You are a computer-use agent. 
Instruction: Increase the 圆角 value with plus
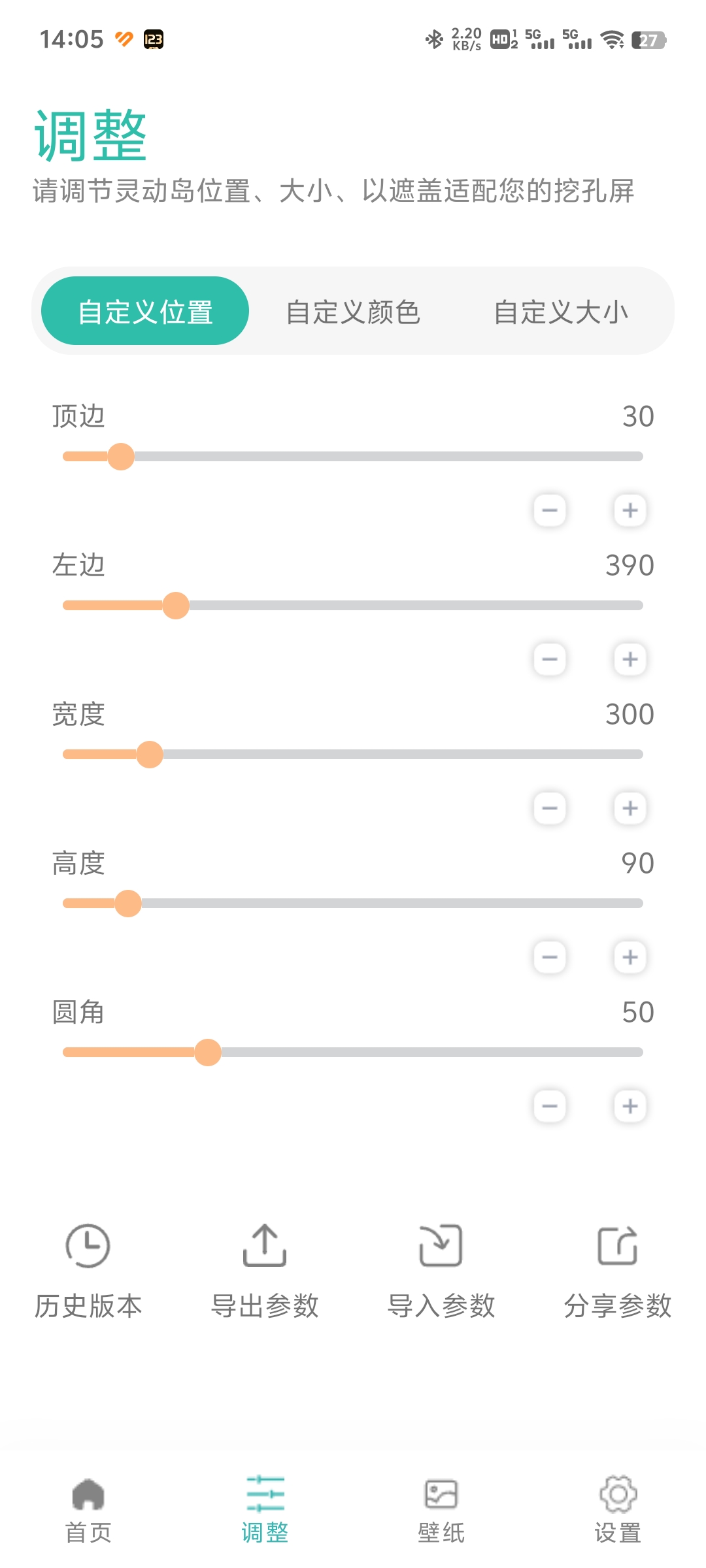coord(630,1106)
